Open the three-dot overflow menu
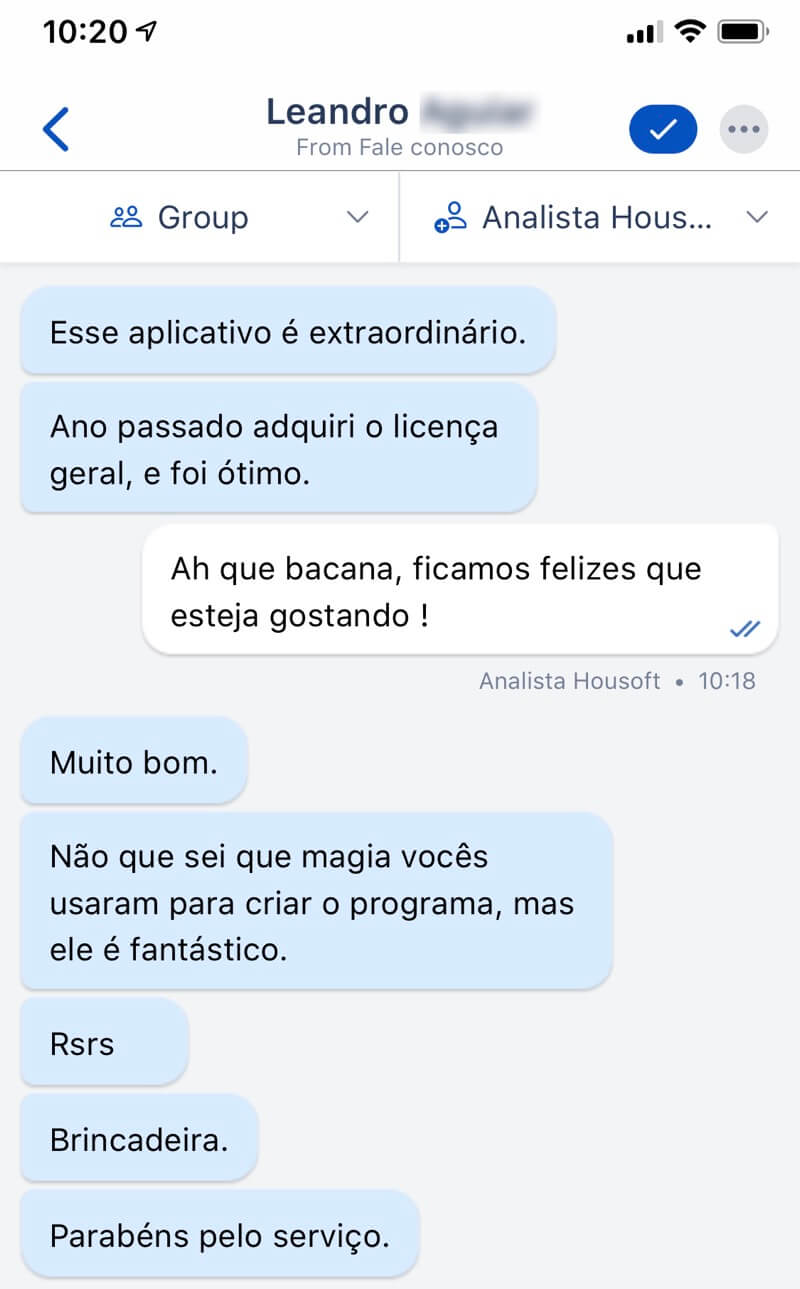 click(745, 130)
